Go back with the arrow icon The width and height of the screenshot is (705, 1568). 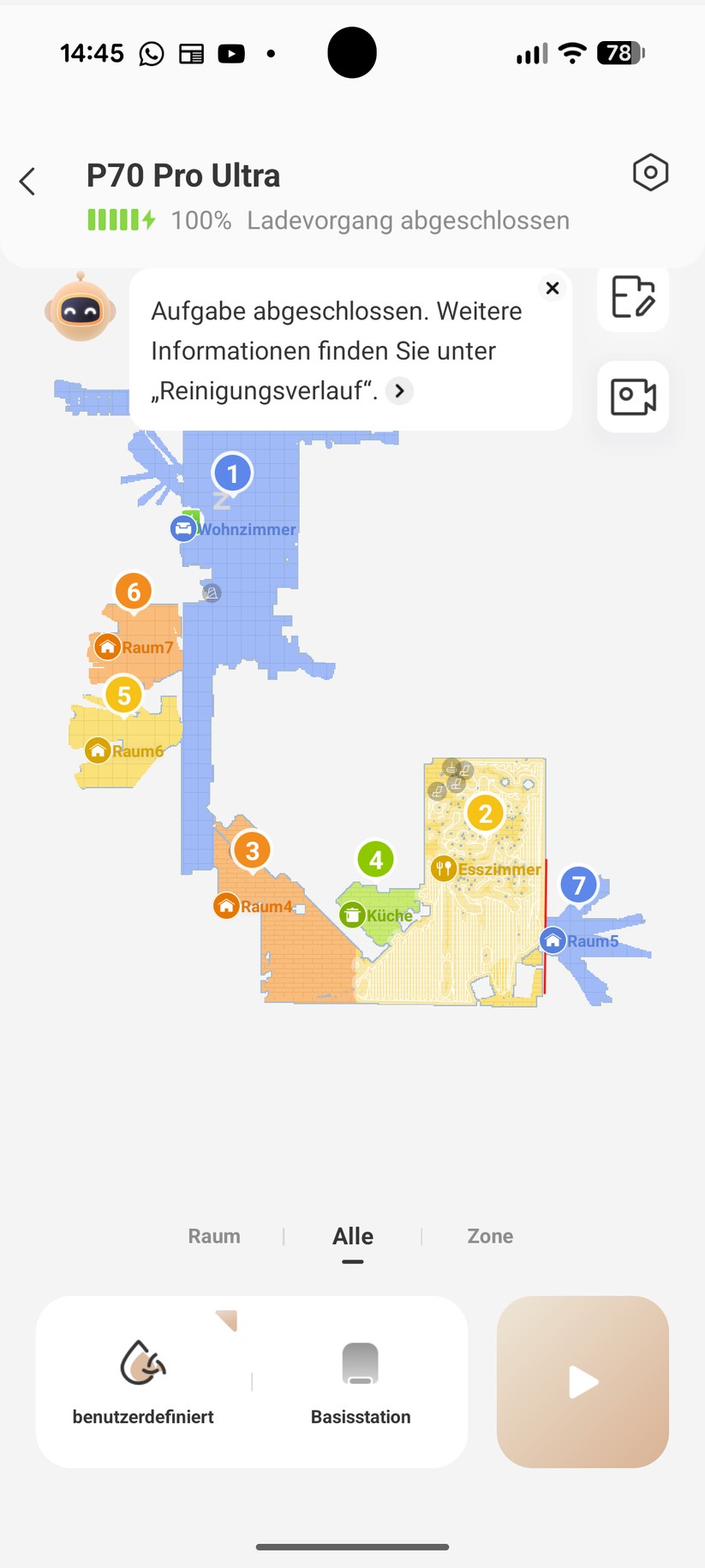[x=27, y=182]
